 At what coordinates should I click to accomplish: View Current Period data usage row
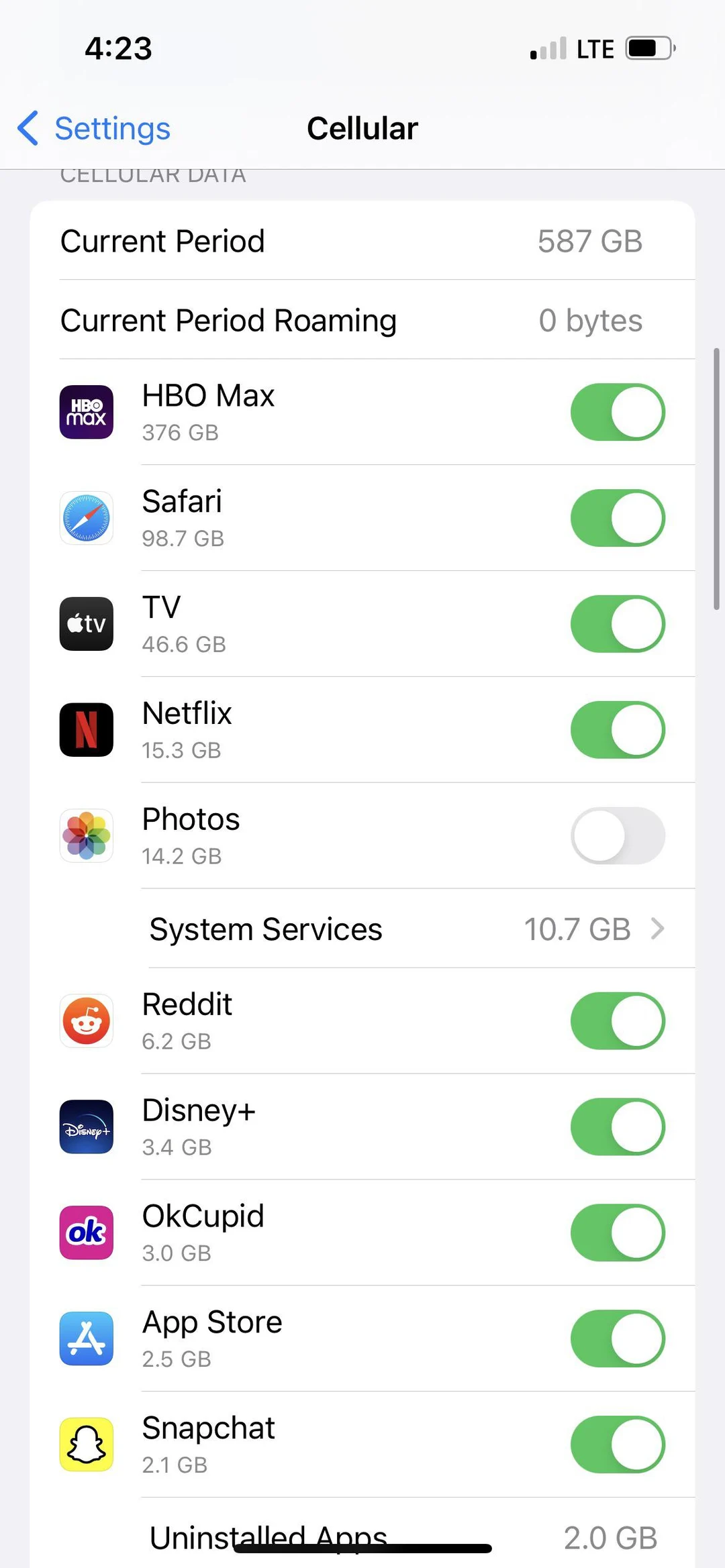pyautogui.click(x=362, y=241)
